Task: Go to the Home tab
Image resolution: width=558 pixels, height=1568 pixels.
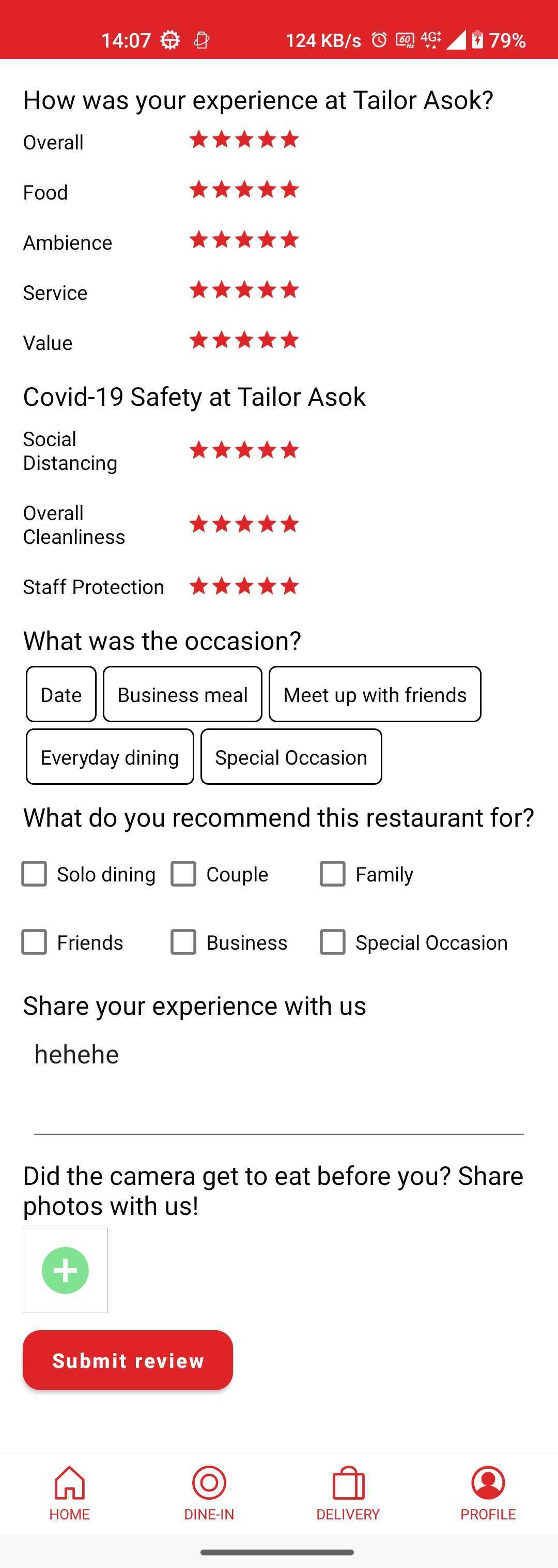Action: [x=69, y=1493]
